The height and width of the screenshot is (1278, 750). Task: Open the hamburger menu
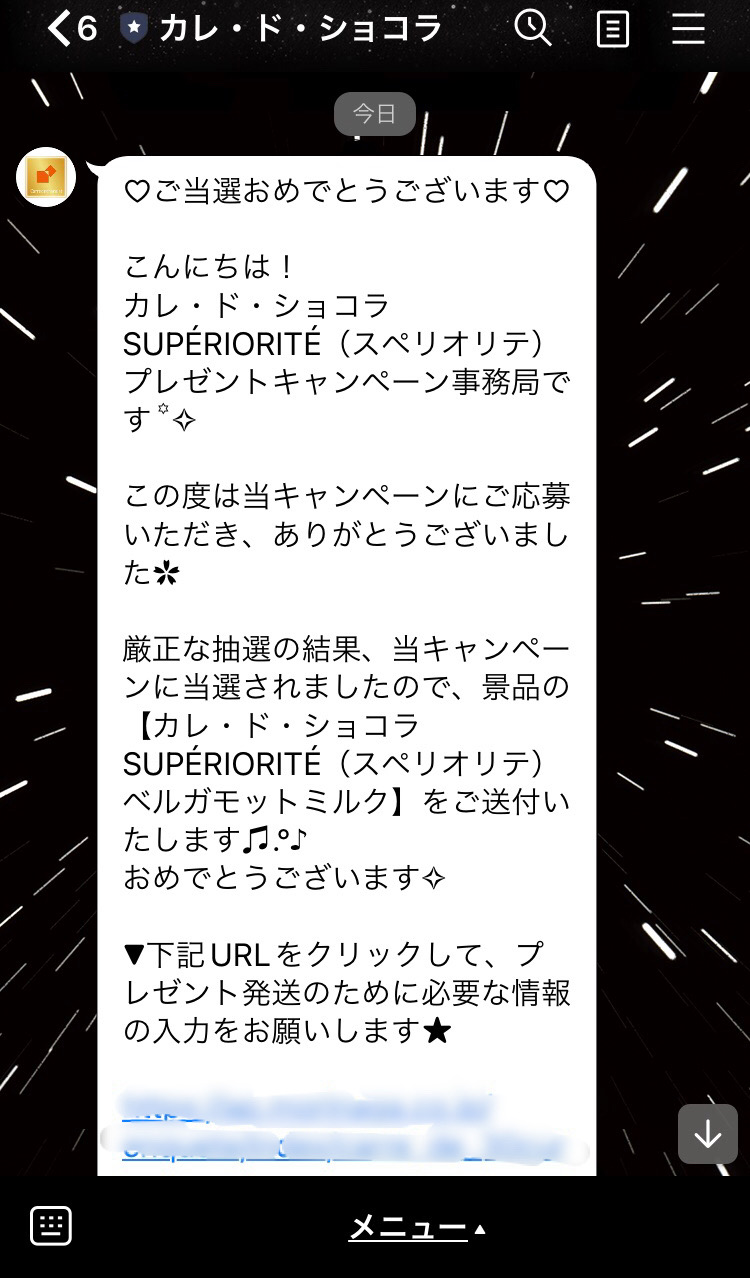pyautogui.click(x=688, y=29)
